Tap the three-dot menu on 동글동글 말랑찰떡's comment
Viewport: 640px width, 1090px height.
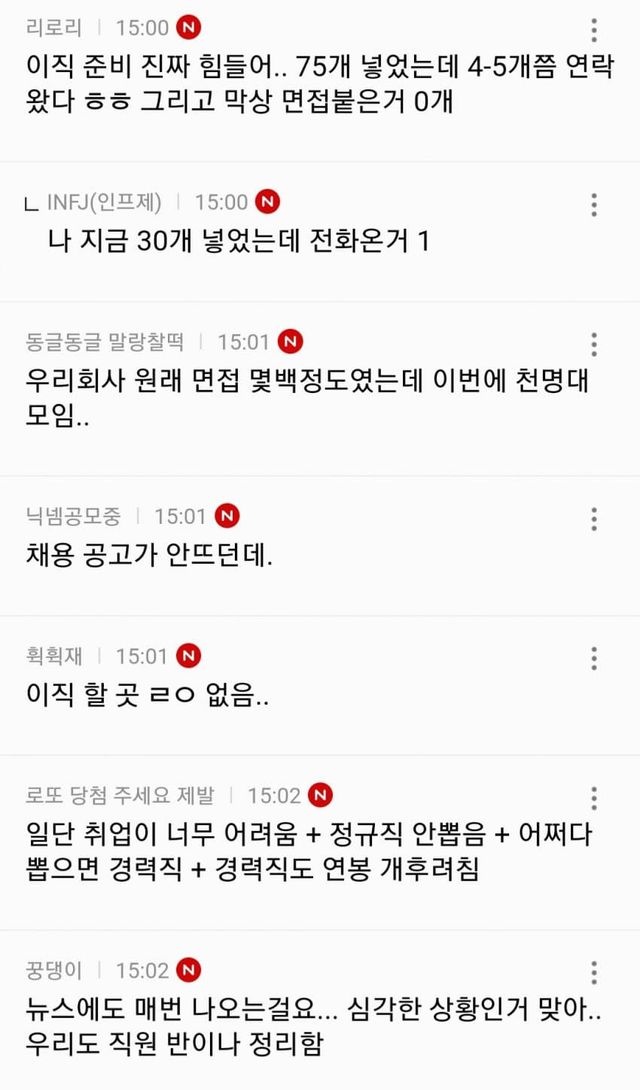594,344
